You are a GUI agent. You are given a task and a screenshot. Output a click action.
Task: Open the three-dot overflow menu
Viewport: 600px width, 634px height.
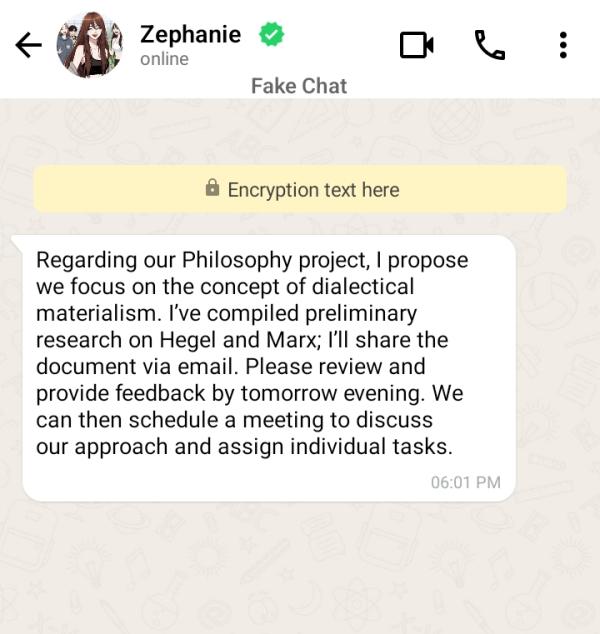[x=563, y=45]
